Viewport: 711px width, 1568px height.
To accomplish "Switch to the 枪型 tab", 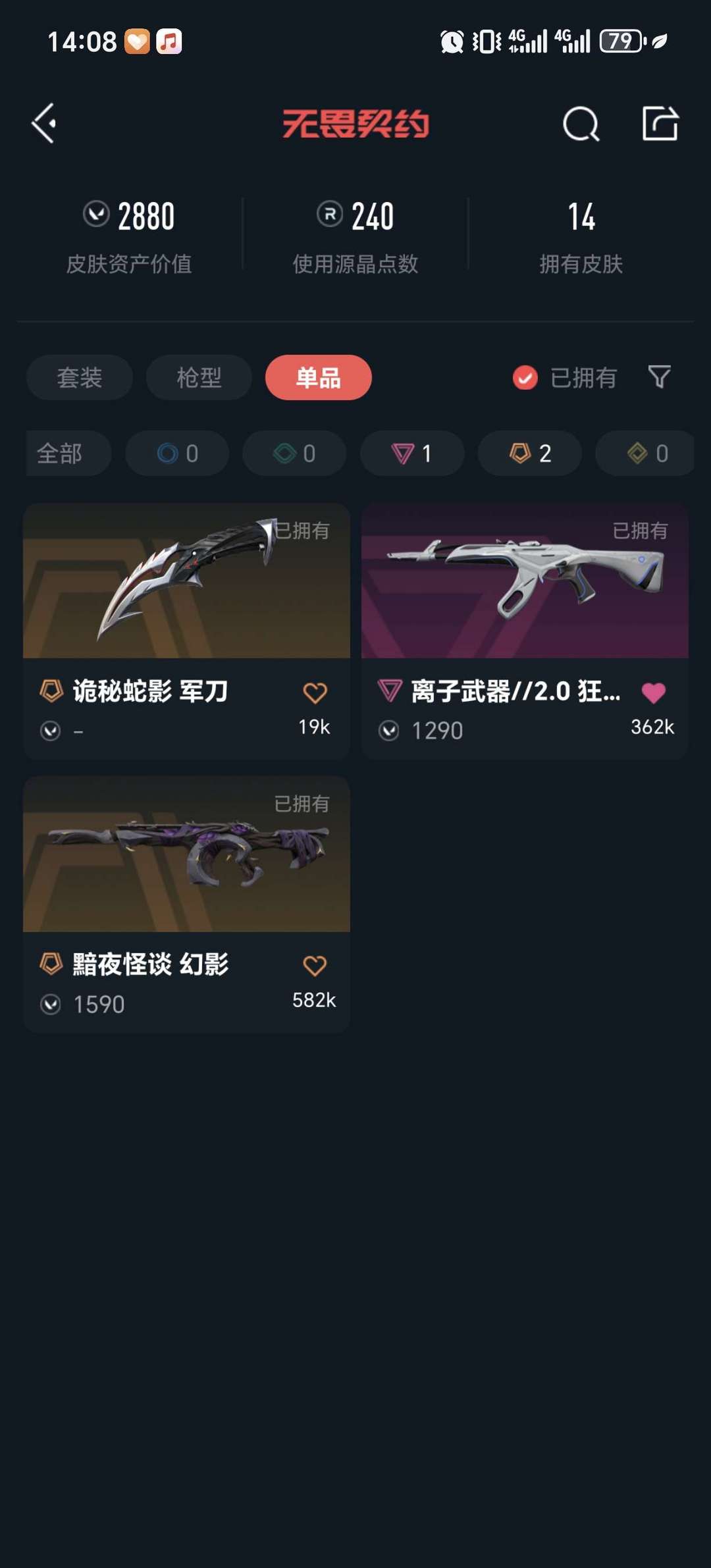I will (199, 377).
